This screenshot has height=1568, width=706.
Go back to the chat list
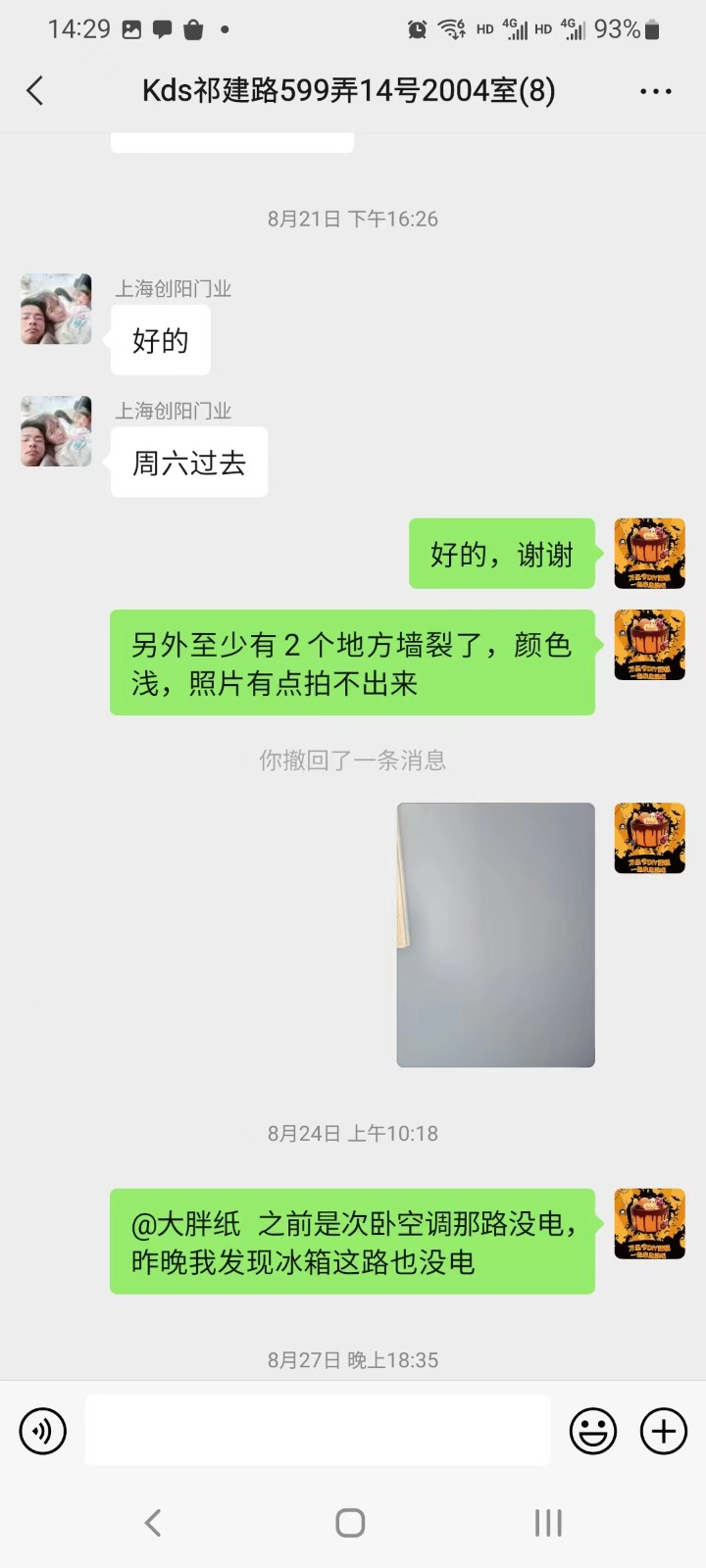pyautogui.click(x=35, y=91)
